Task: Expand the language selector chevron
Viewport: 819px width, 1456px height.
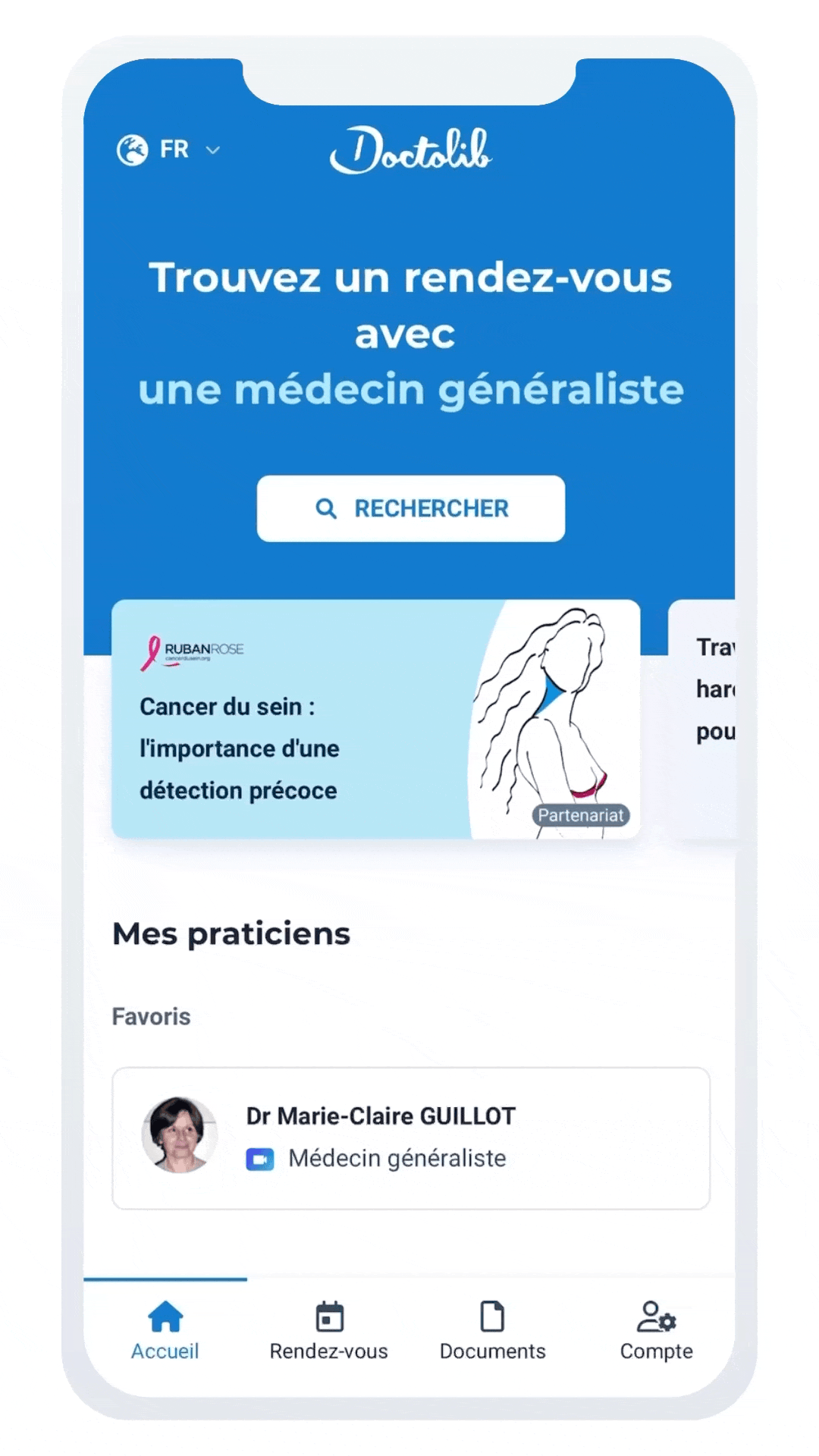Action: click(x=213, y=151)
